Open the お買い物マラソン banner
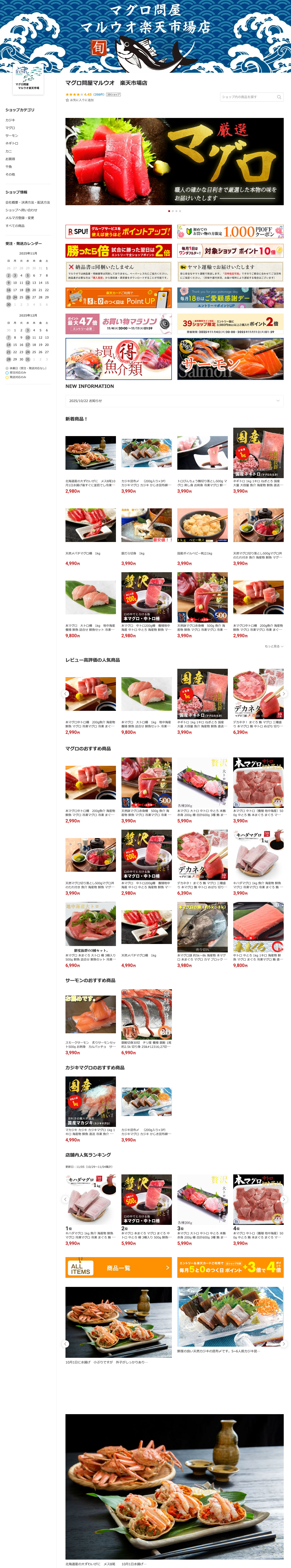This screenshot has width=291, height=1568. 118,324
